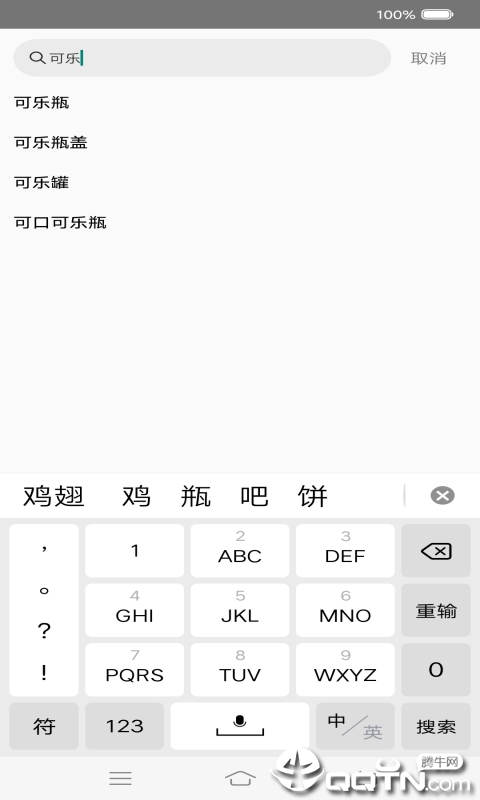Choose the suggestion 可乐瓶盖
This screenshot has width=480, height=800.
pos(50,142)
